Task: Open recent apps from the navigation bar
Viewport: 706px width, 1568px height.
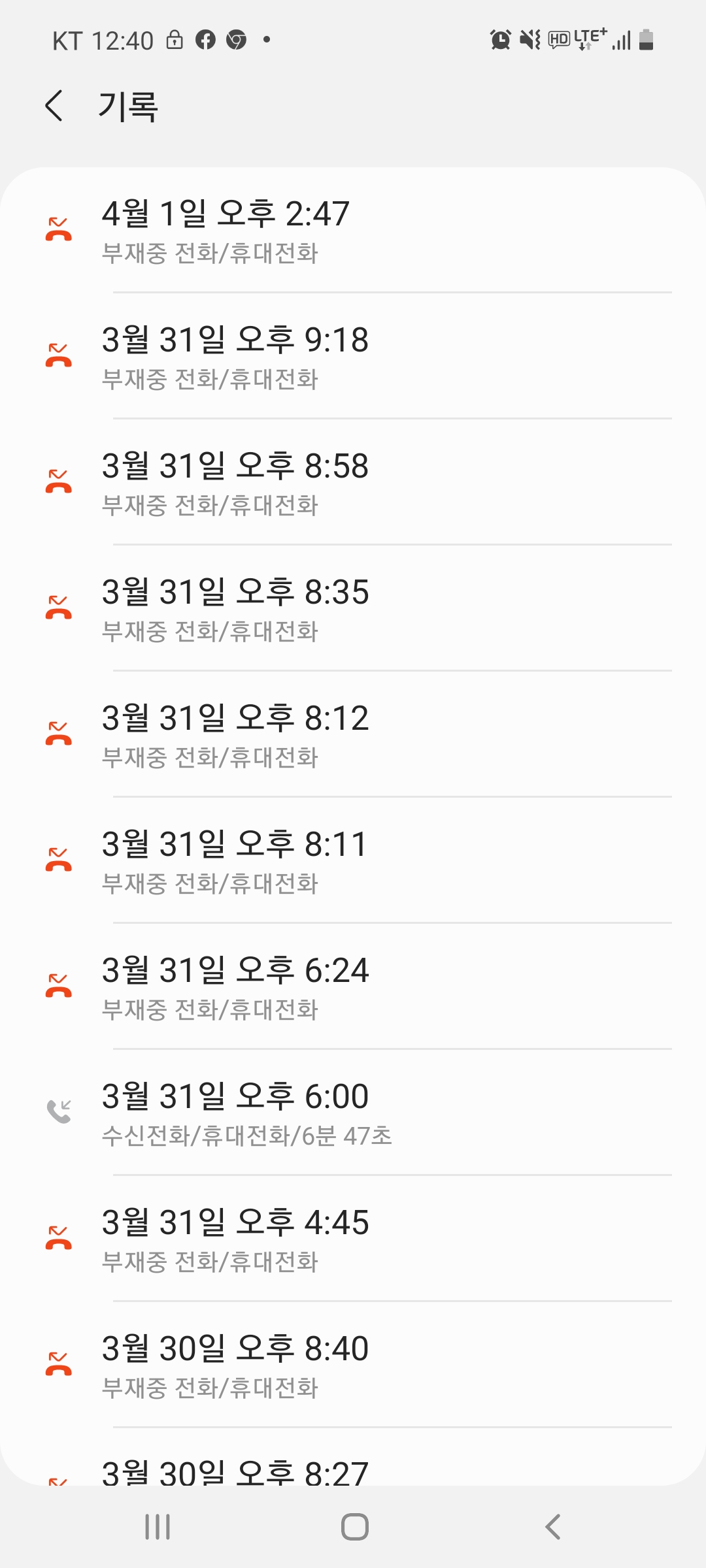Action: [158, 1527]
